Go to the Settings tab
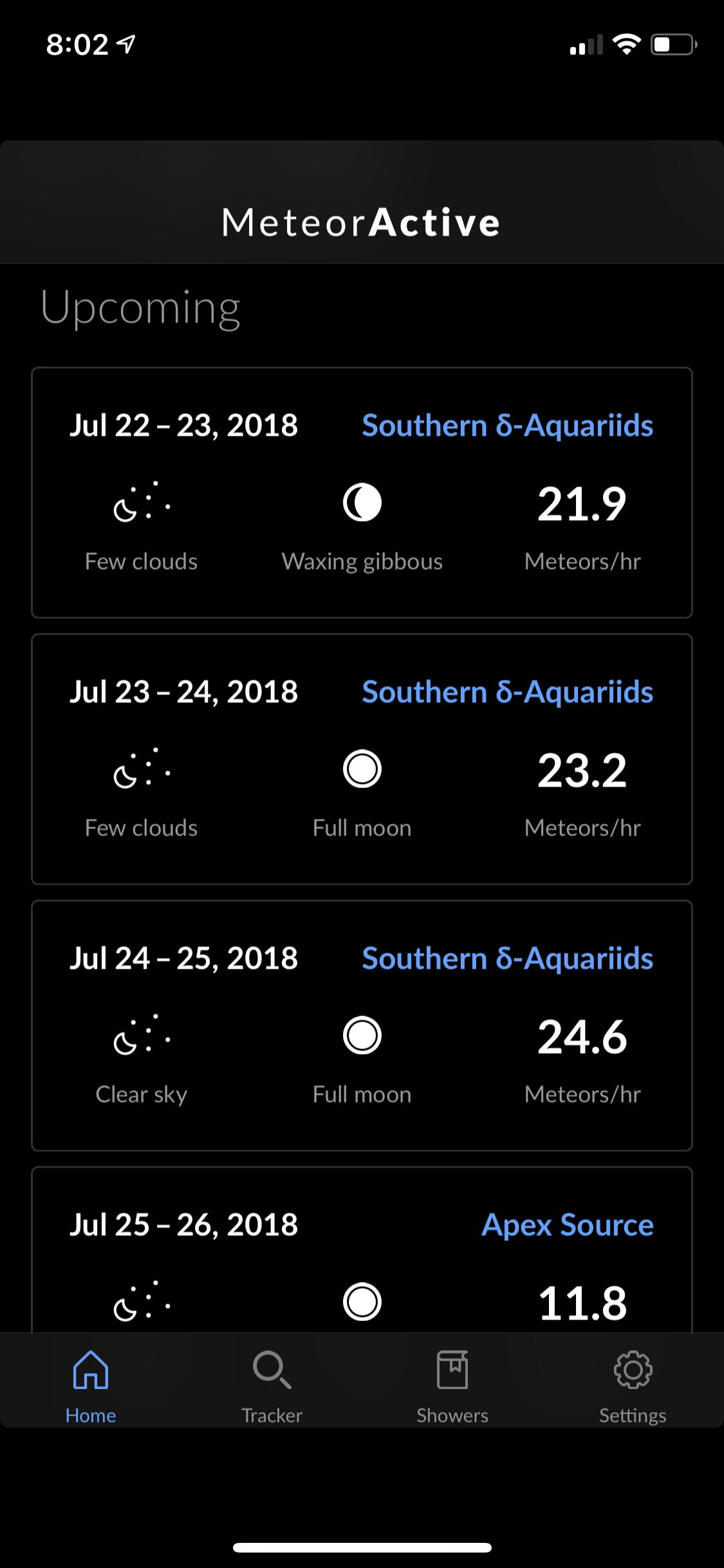Screen dimensions: 724x1568 click(x=633, y=1384)
